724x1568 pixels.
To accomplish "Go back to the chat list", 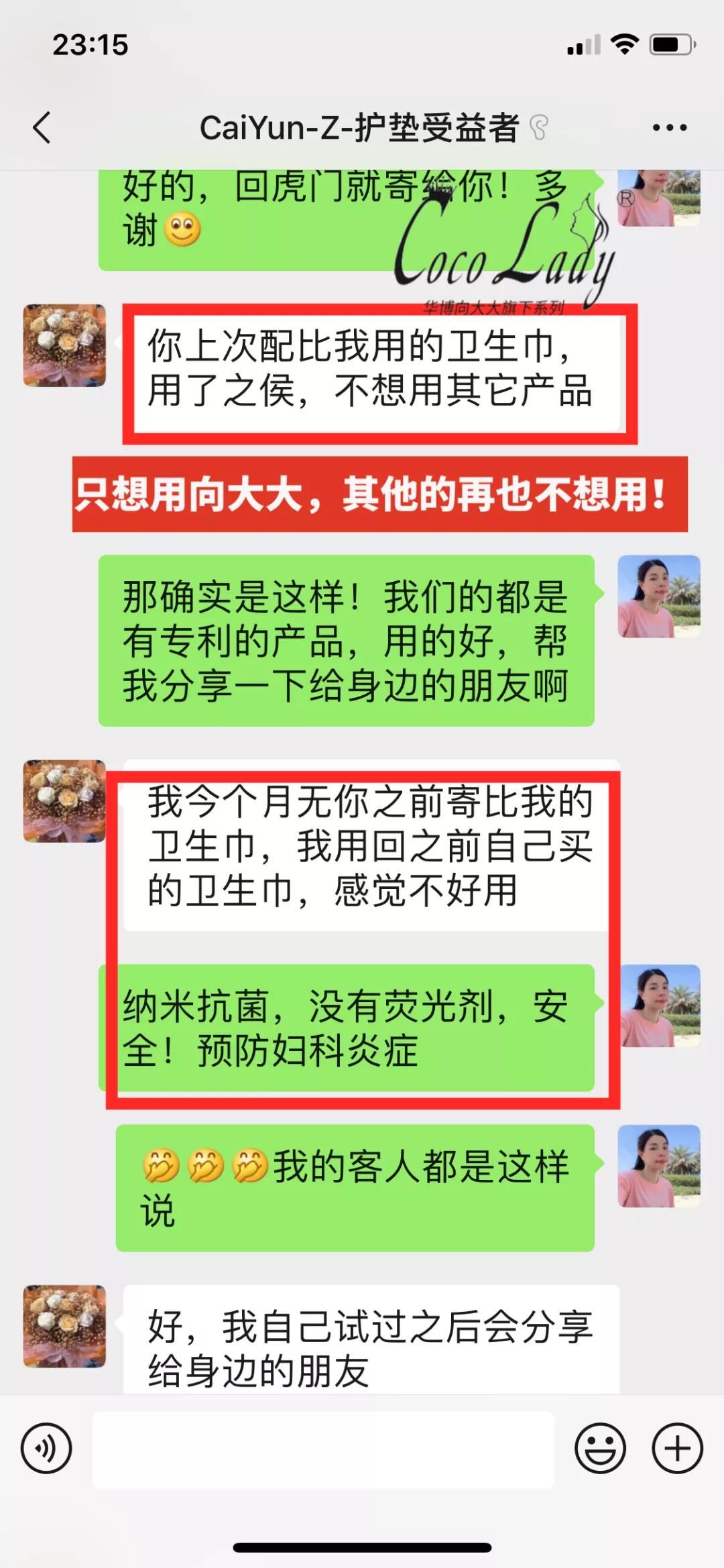I will click(x=42, y=127).
